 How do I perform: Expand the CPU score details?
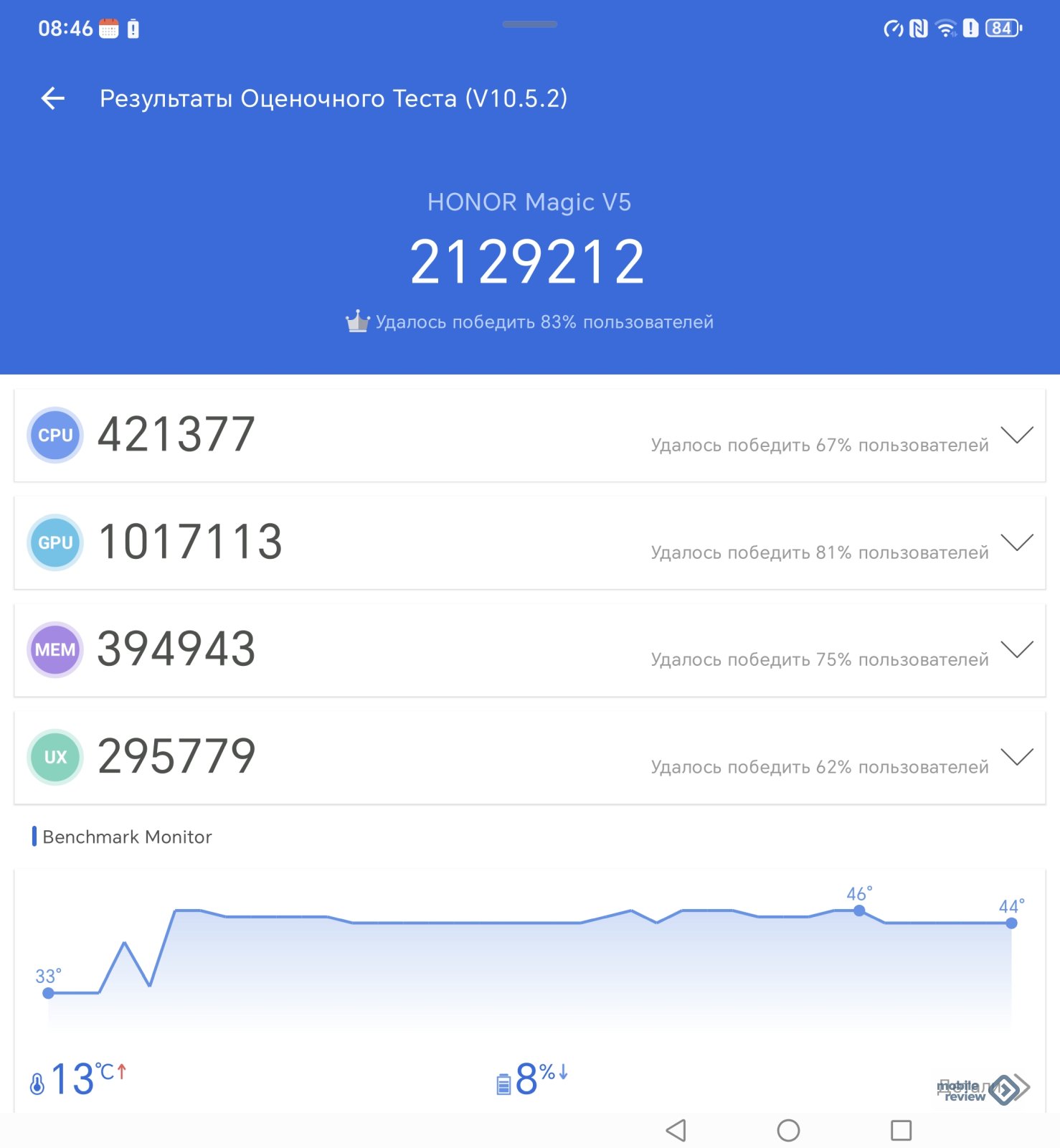[1016, 435]
